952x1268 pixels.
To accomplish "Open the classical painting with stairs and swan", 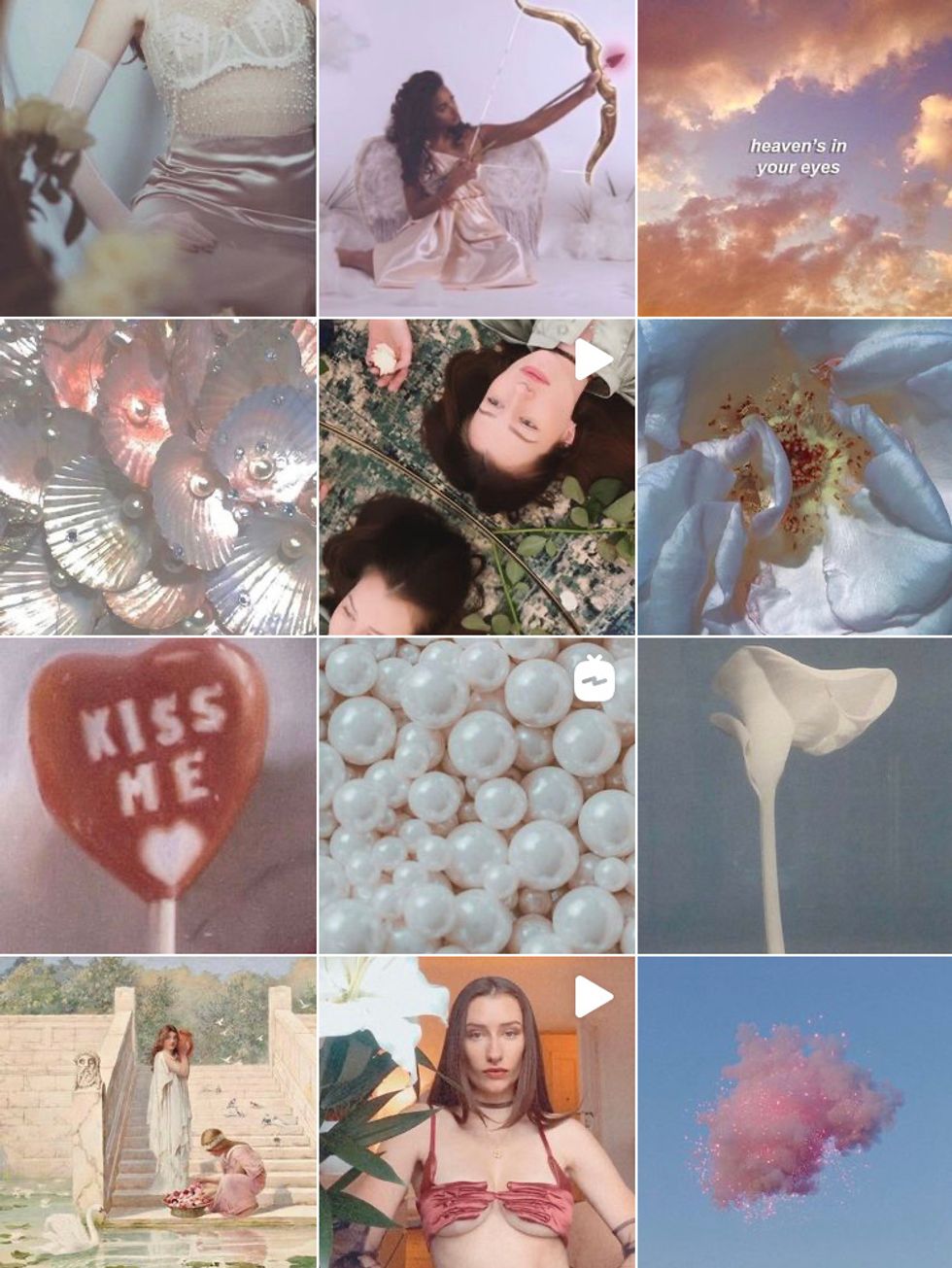I will coord(157,1112).
